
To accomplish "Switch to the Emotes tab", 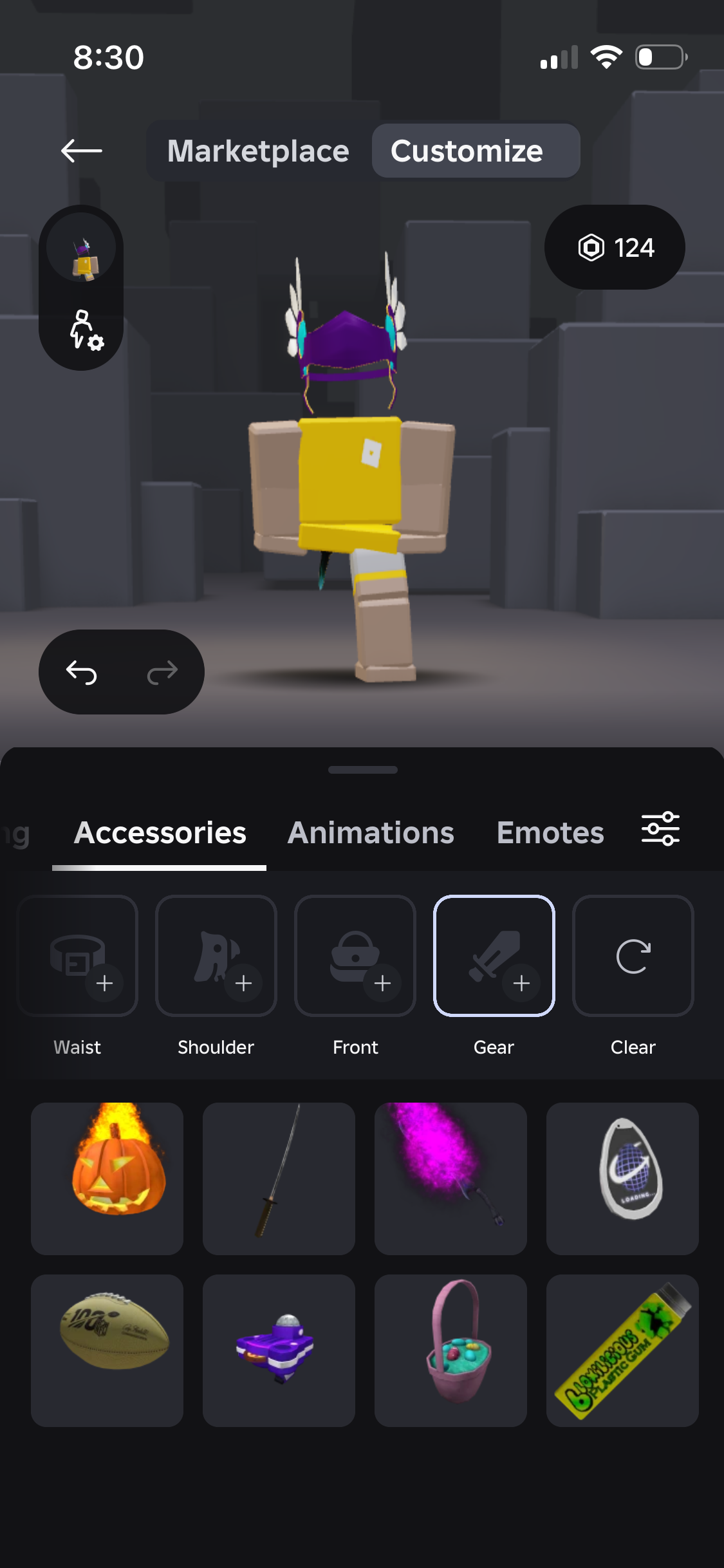I will [550, 832].
